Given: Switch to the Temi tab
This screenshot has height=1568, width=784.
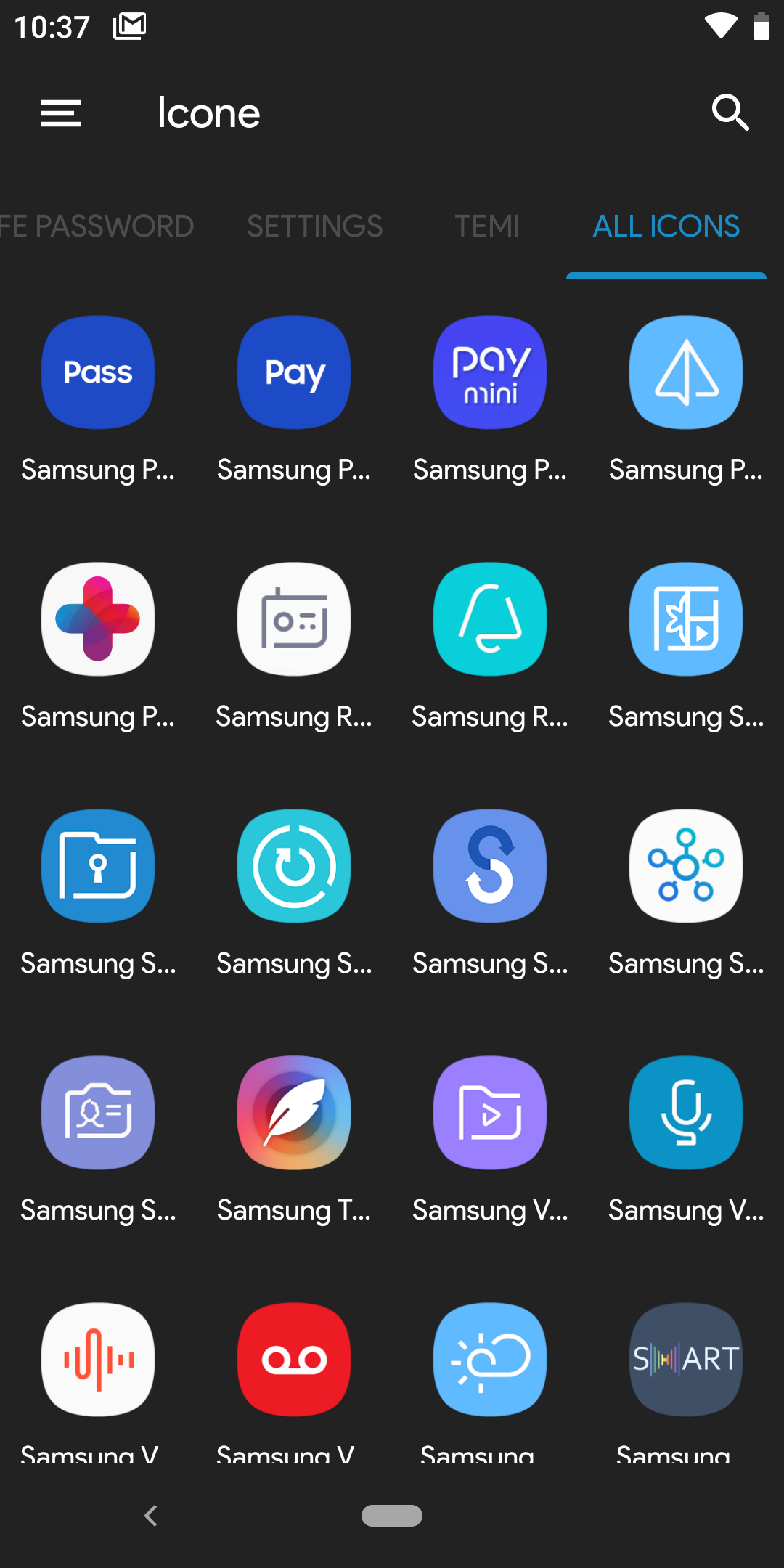Looking at the screenshot, I should tap(487, 226).
